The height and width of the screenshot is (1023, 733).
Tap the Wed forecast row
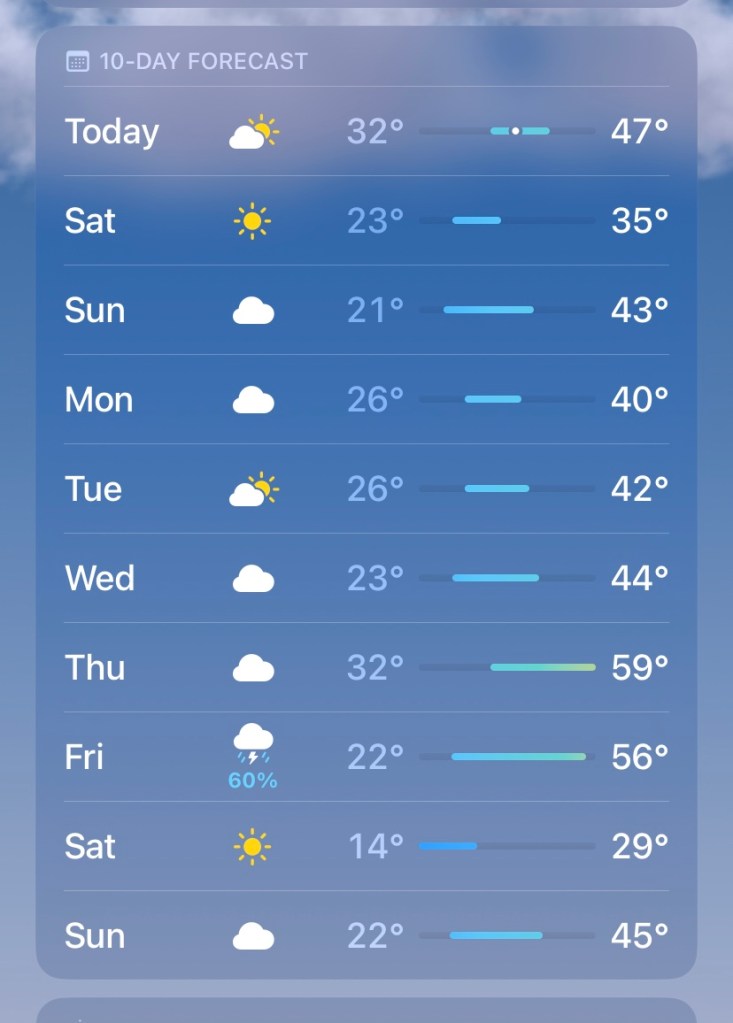[366, 578]
